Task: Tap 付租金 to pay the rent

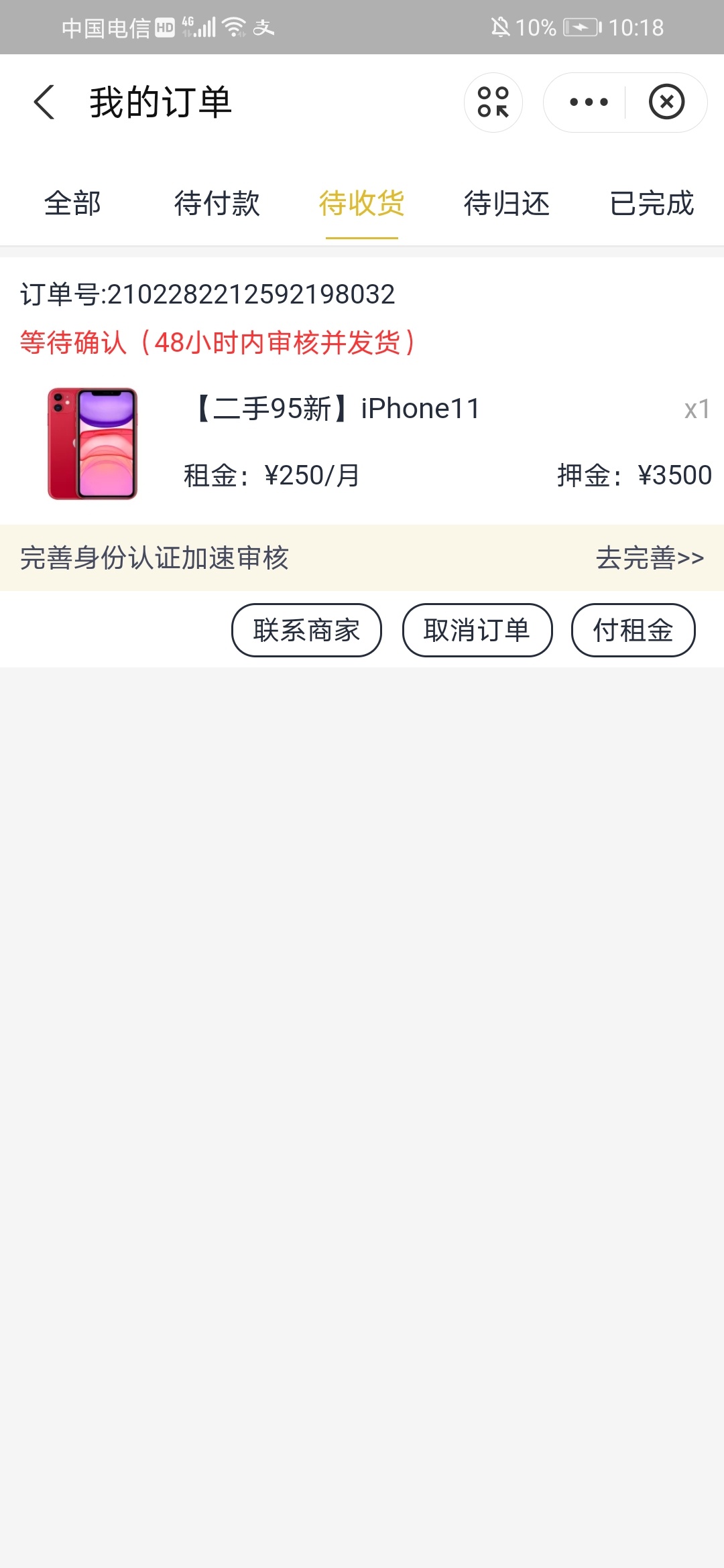Action: pos(633,631)
